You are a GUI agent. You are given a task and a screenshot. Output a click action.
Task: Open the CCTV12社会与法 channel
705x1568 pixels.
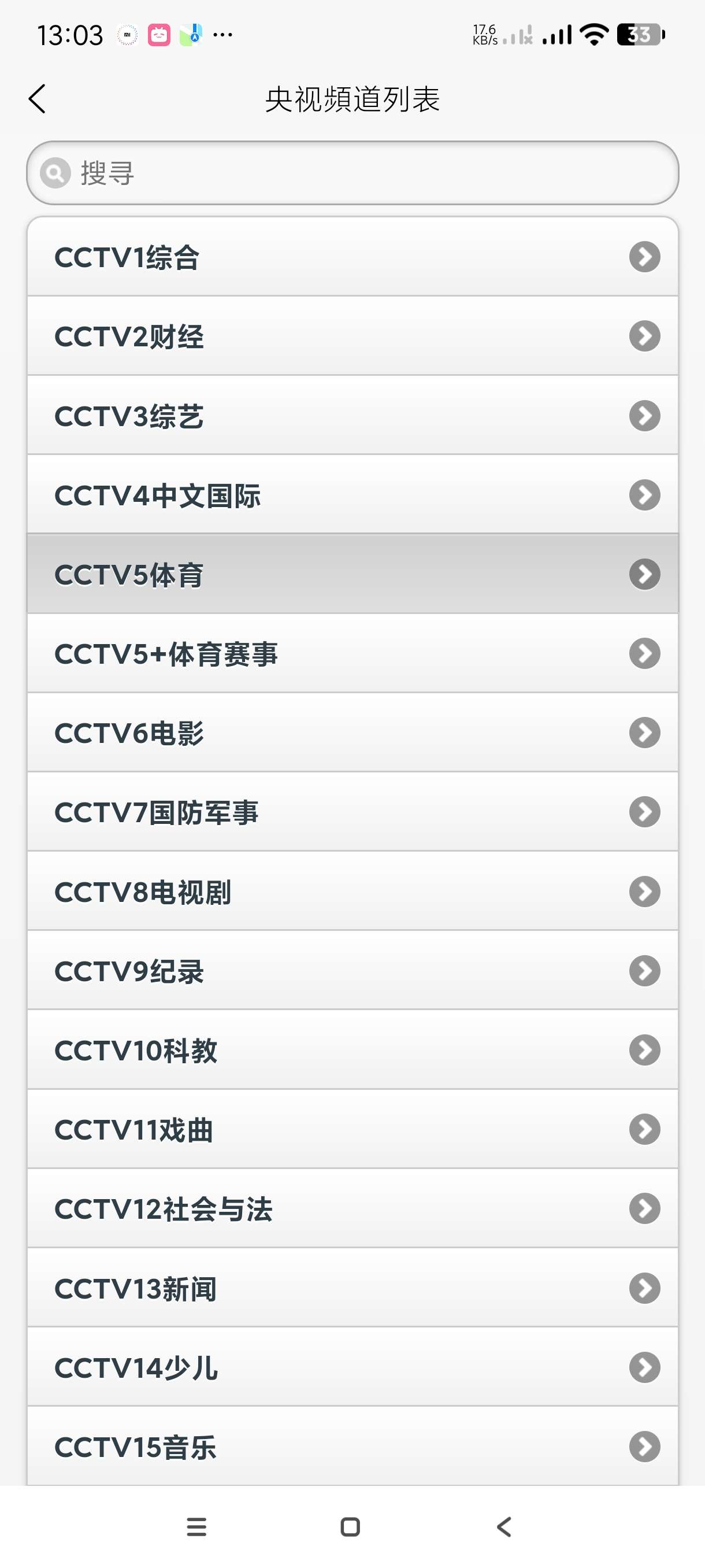353,1209
